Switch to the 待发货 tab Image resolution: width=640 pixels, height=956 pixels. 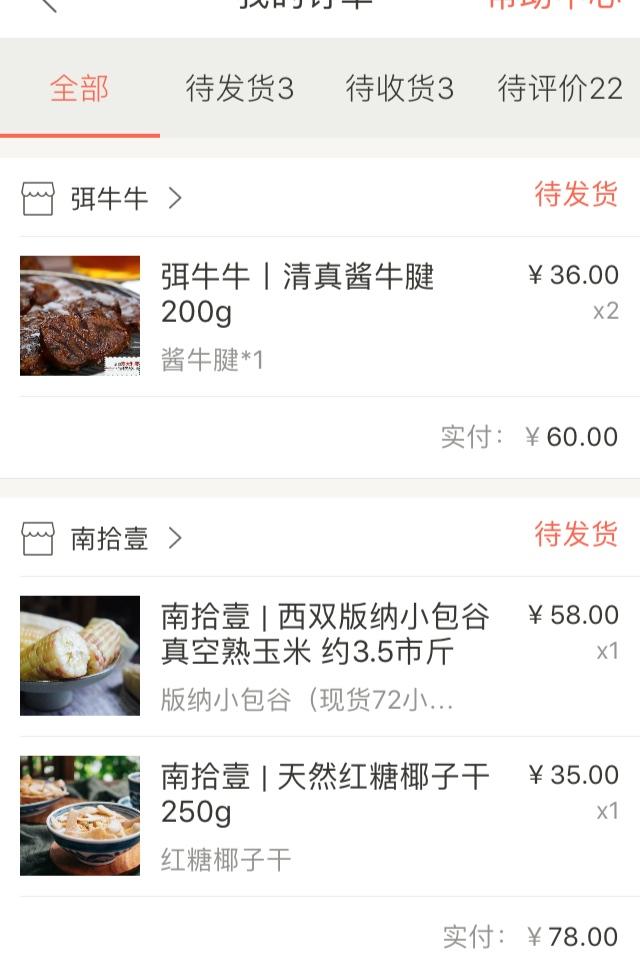pos(240,89)
